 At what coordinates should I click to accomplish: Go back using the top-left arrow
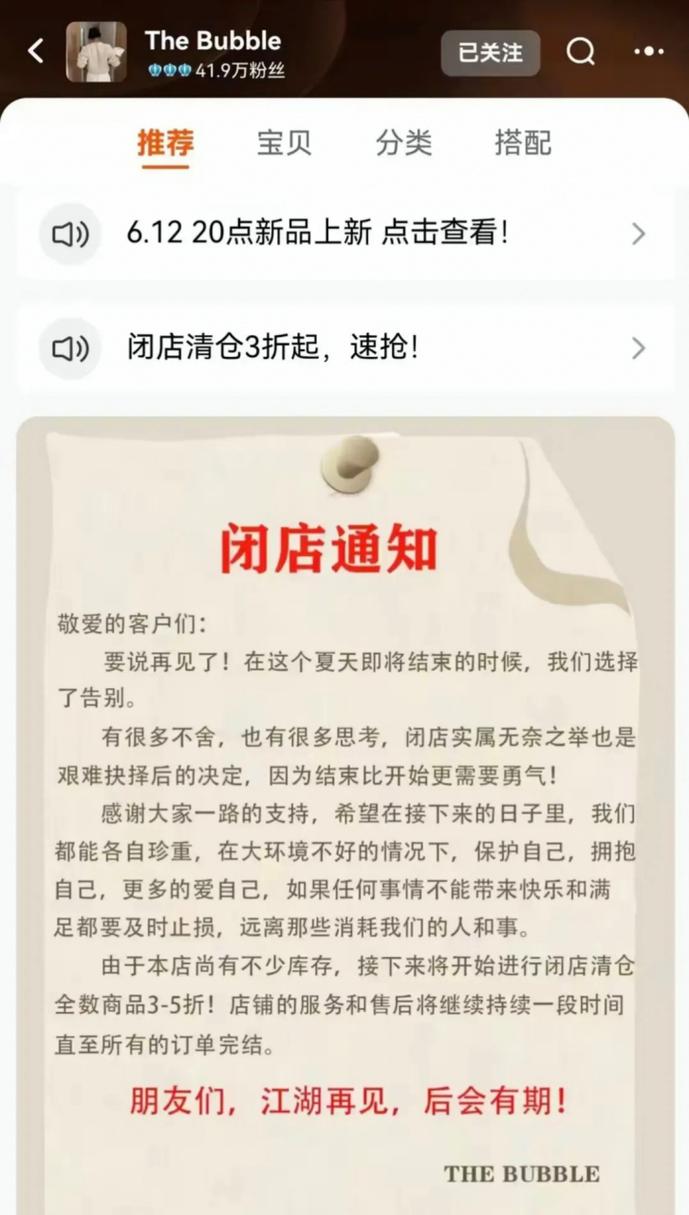pyautogui.click(x=36, y=51)
